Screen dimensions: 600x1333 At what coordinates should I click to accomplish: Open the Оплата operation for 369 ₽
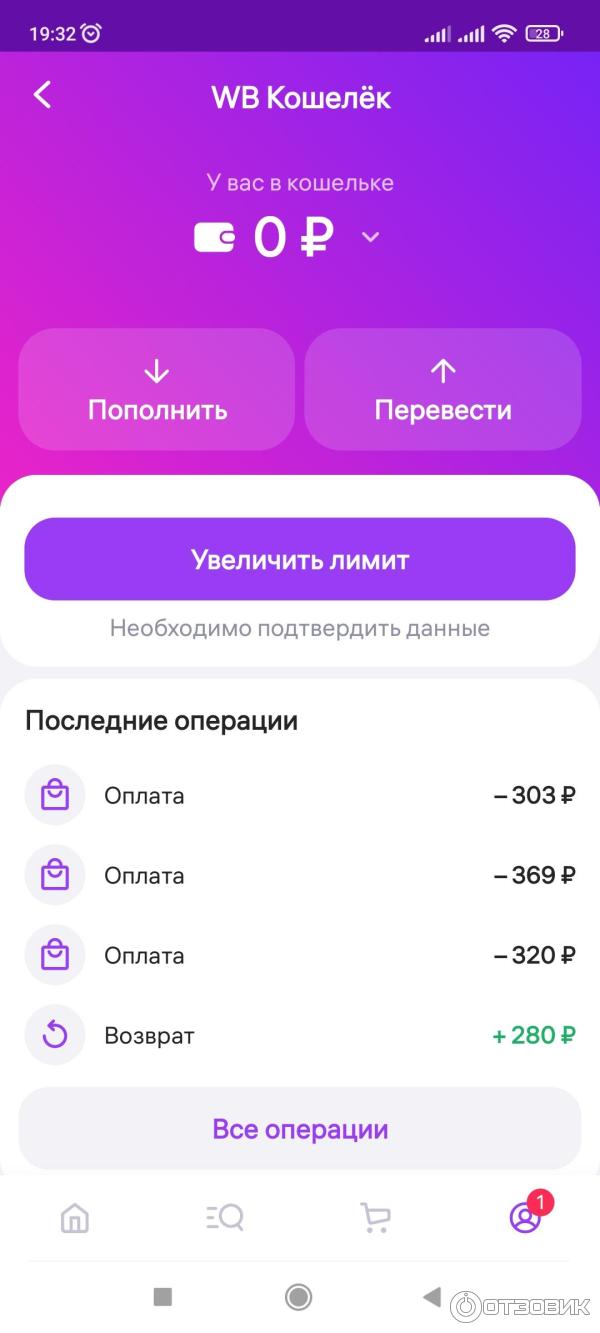[300, 876]
